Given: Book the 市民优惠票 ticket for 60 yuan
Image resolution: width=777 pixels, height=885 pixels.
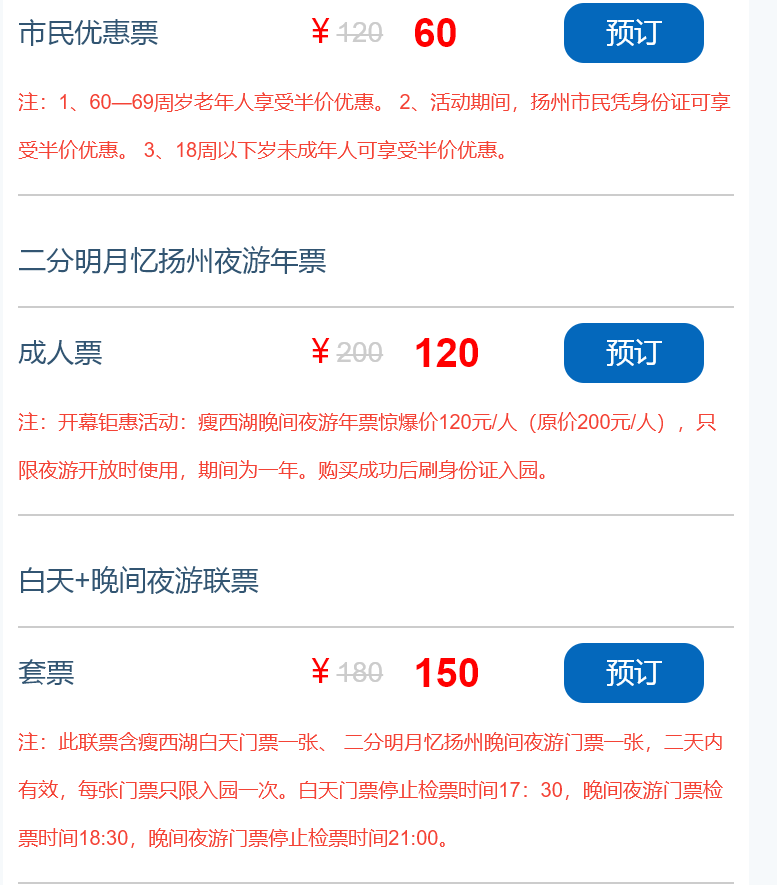Looking at the screenshot, I should point(633,33).
